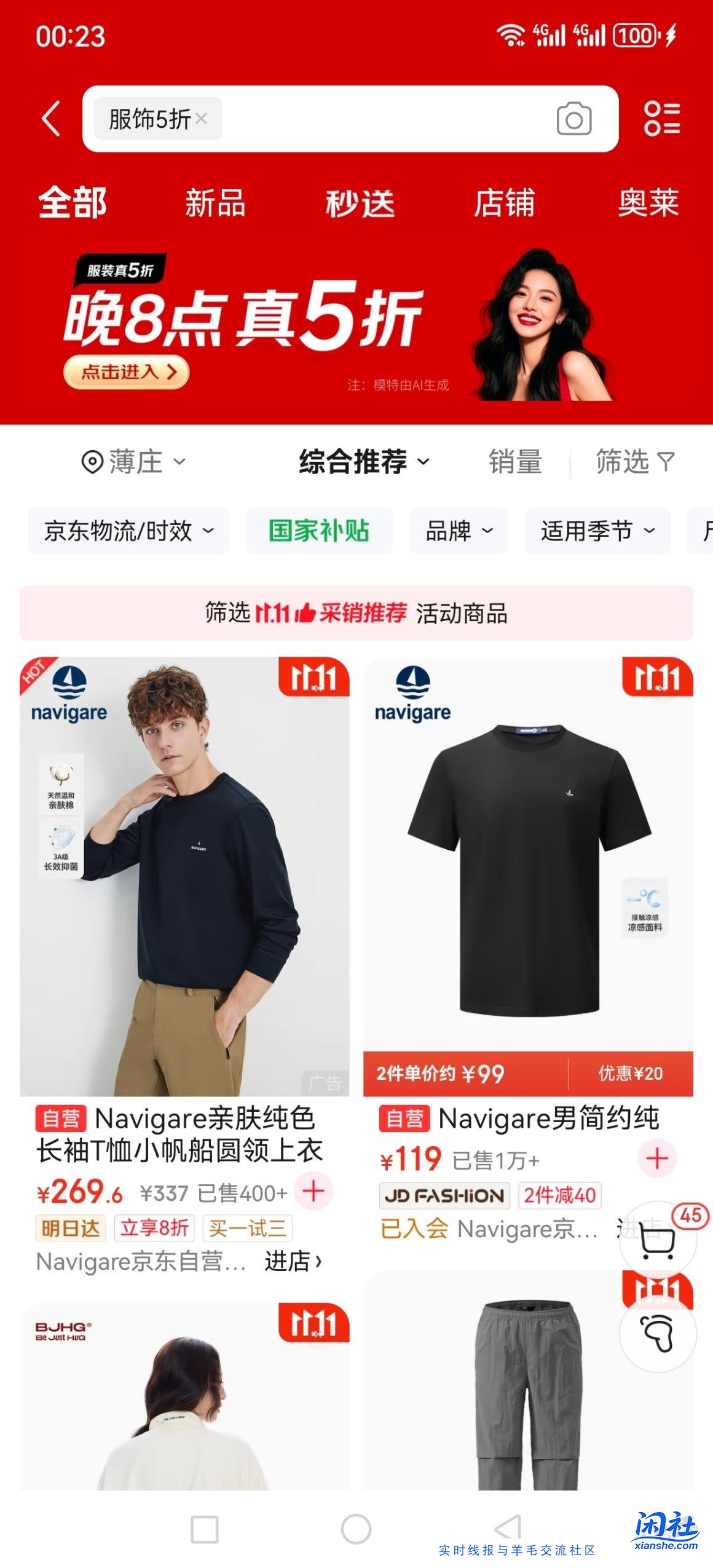Image resolution: width=713 pixels, height=1568 pixels.
Task: Add the ¥269.6 Navigare long-sleeve tee to cart
Action: pyautogui.click(x=313, y=1192)
